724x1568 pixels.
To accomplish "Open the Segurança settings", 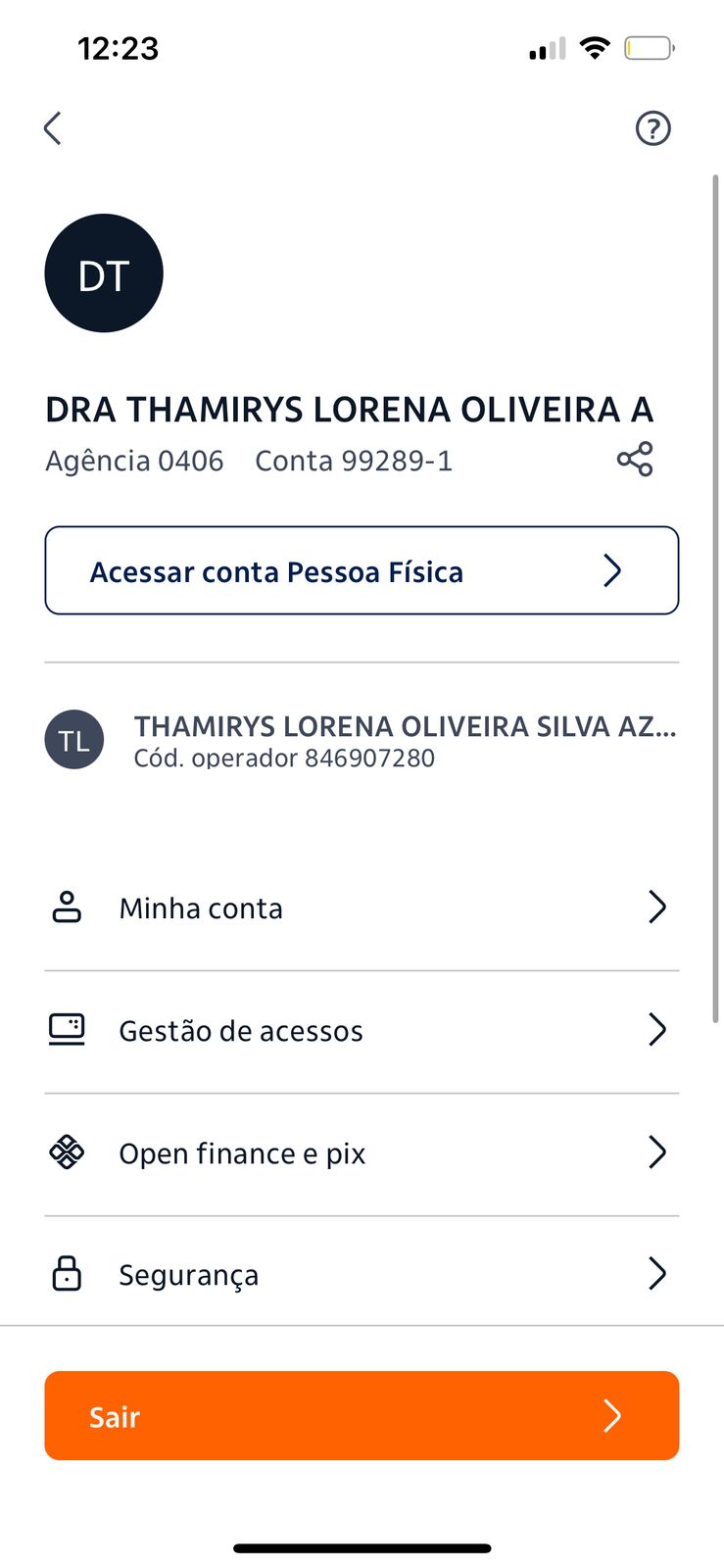I will coord(362,1275).
